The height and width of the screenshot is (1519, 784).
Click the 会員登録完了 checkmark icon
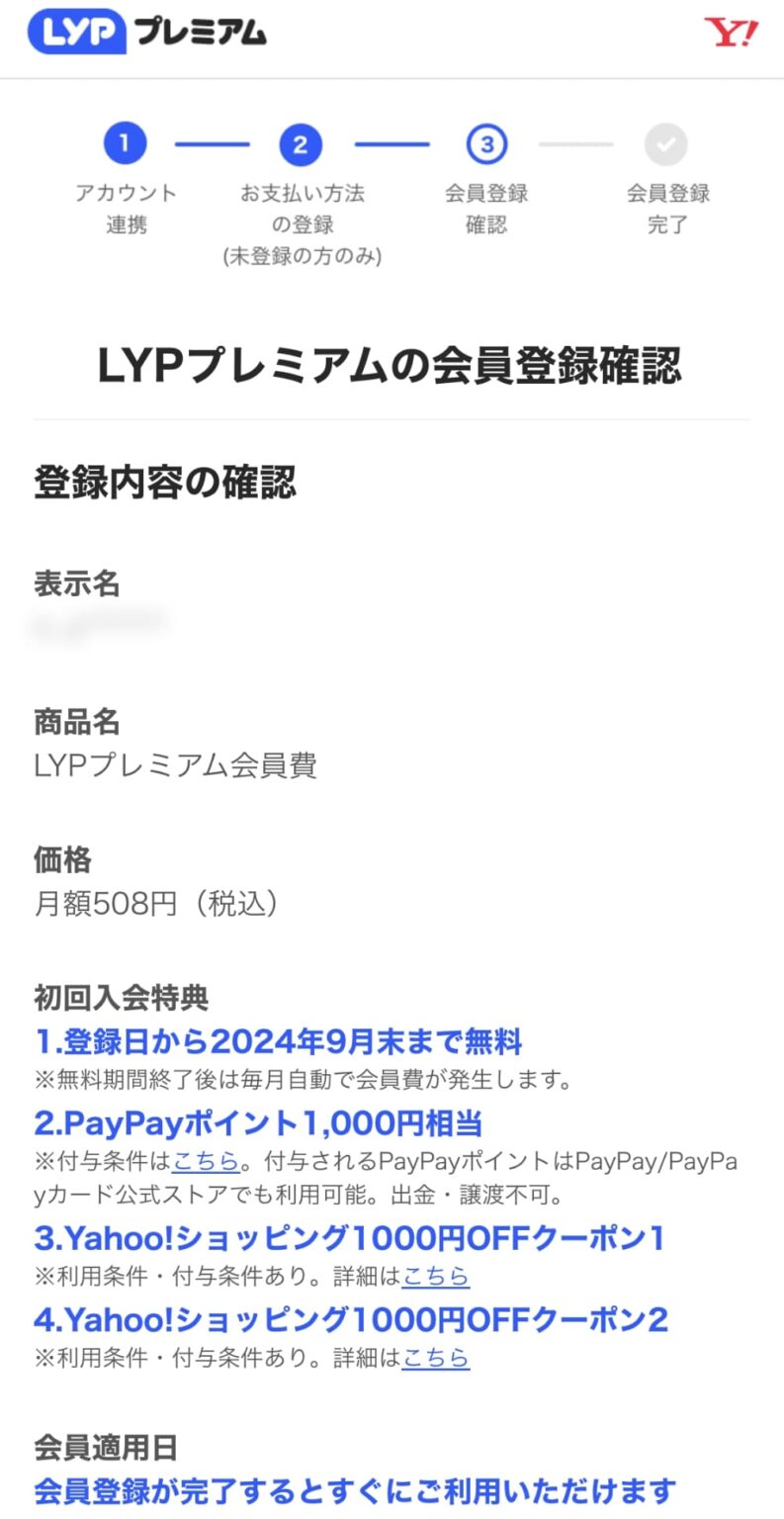pos(666,144)
